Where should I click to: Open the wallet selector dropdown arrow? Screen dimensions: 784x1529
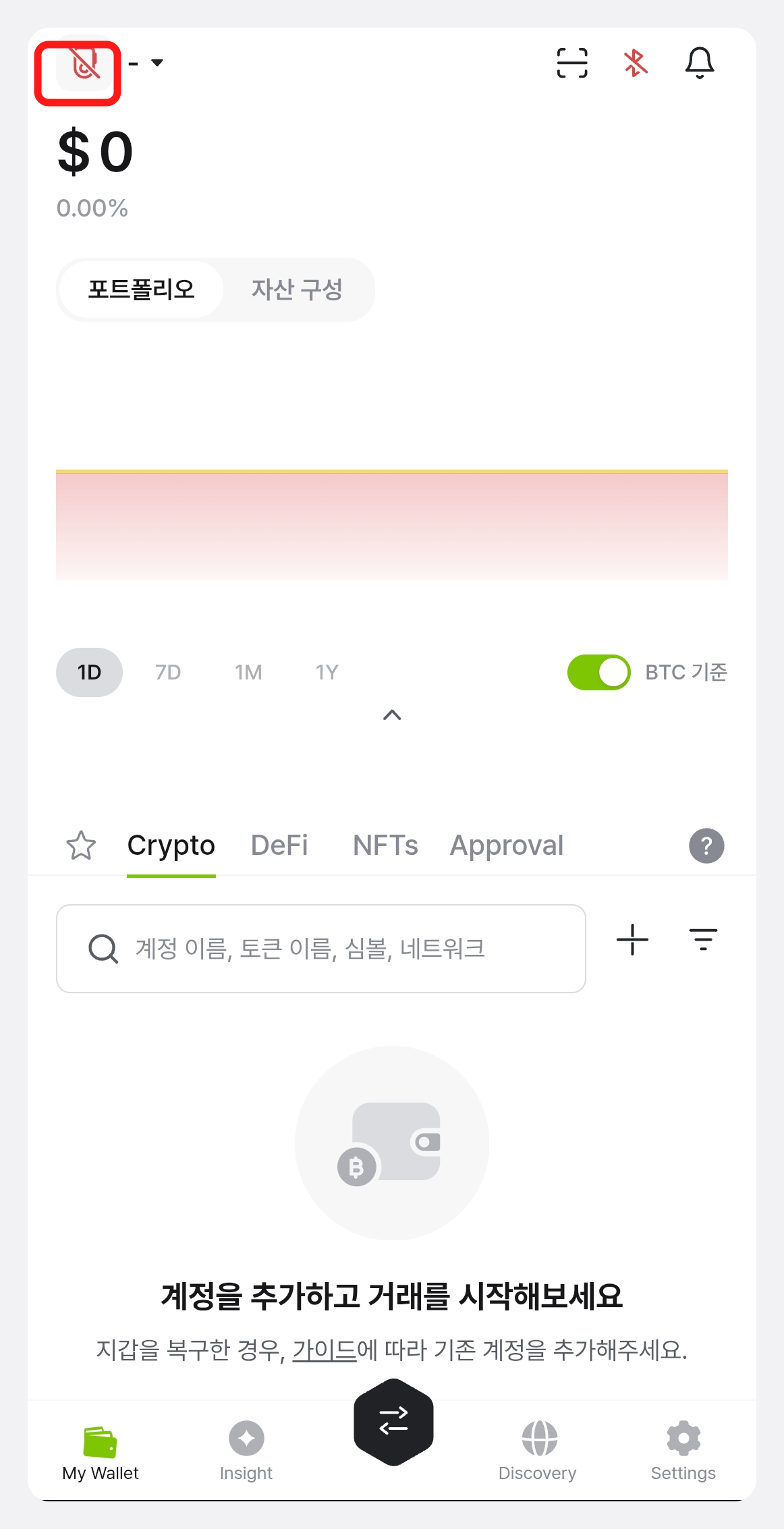157,63
